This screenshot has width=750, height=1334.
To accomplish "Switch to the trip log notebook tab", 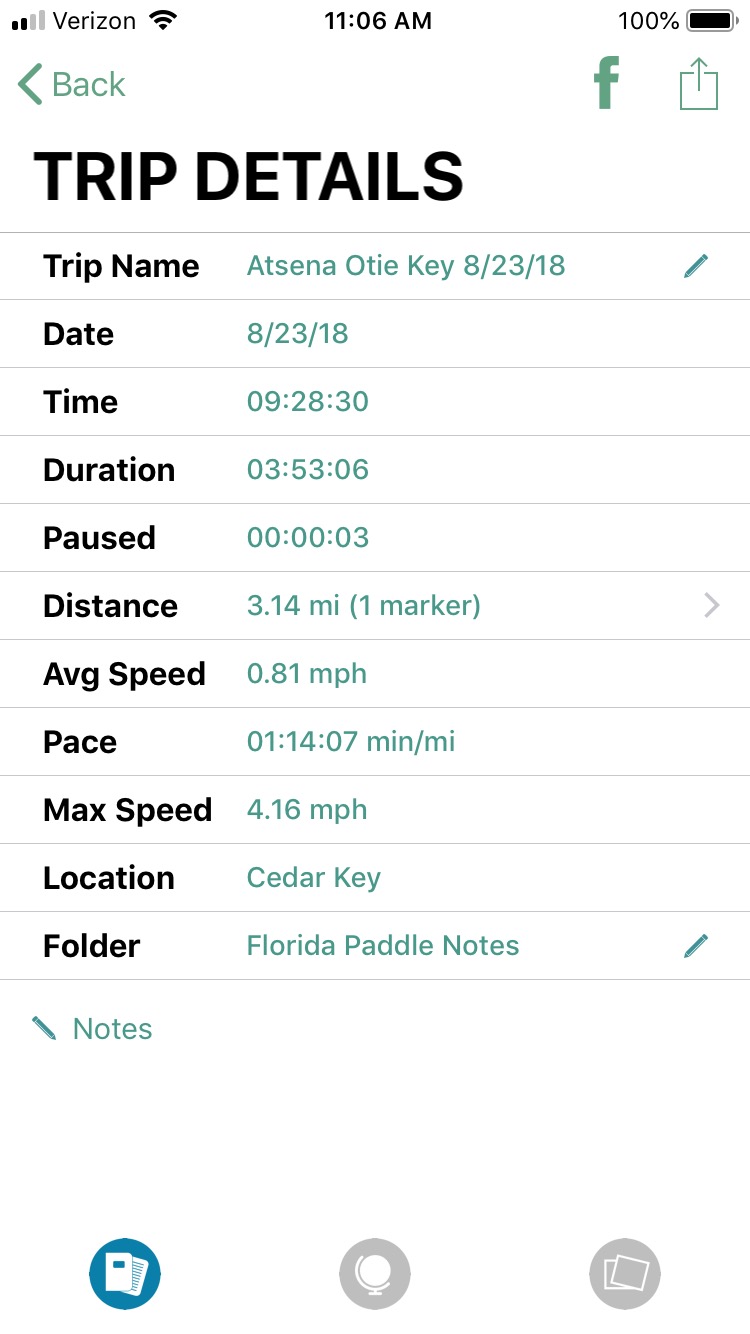I will 125,1274.
